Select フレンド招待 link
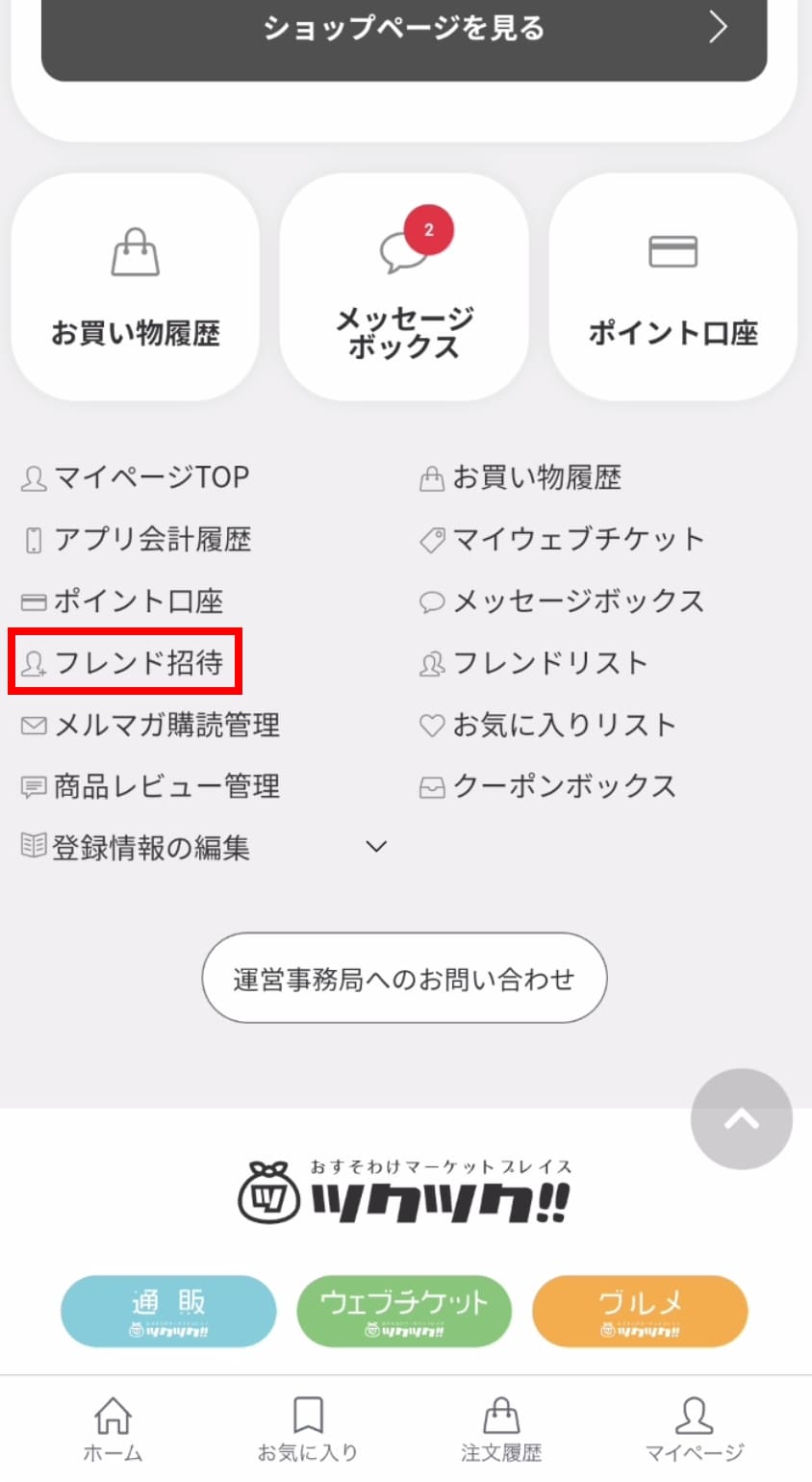This screenshot has width=812, height=1482. [x=125, y=663]
